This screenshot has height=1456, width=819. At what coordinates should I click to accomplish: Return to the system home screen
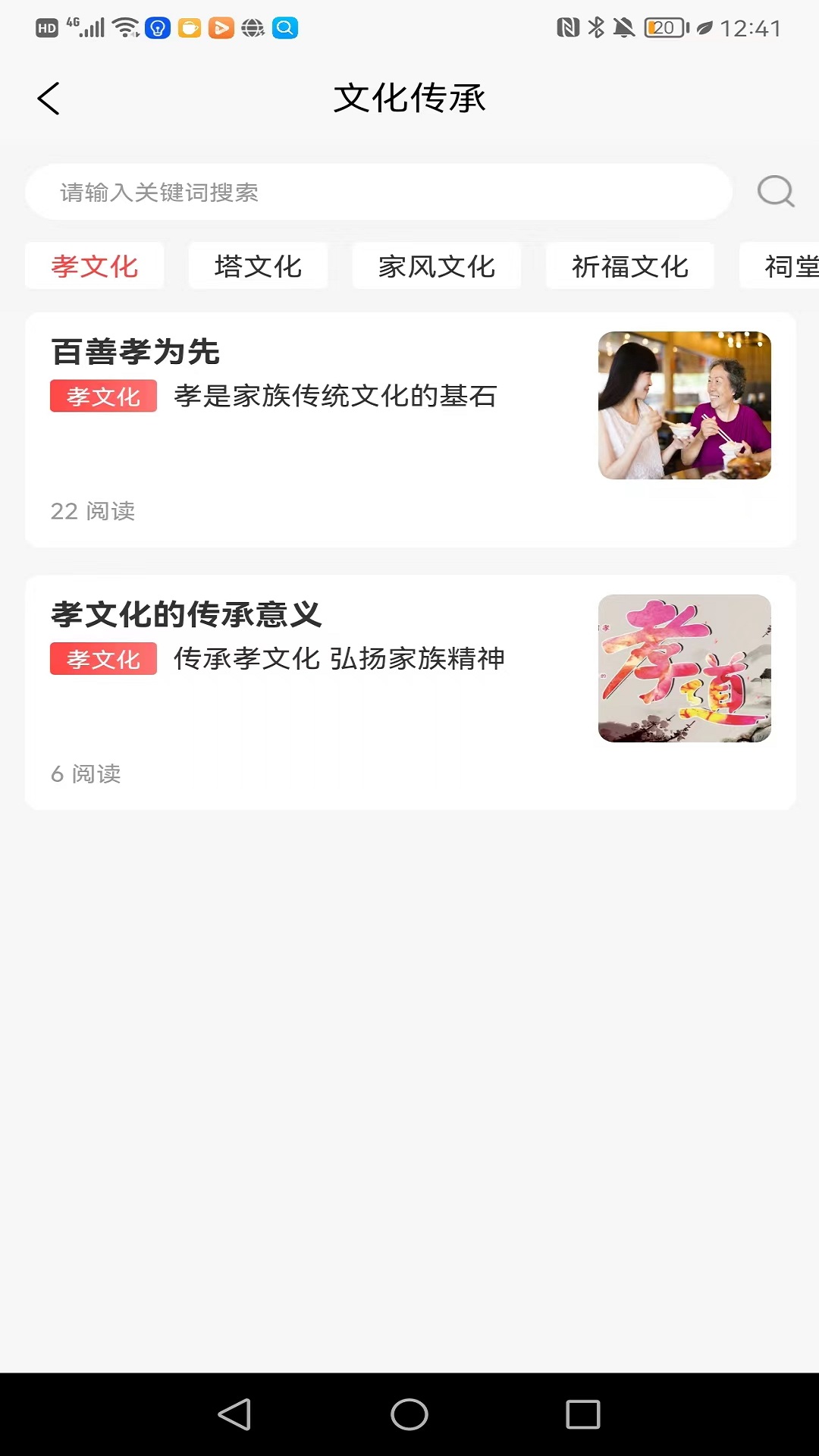click(409, 1414)
